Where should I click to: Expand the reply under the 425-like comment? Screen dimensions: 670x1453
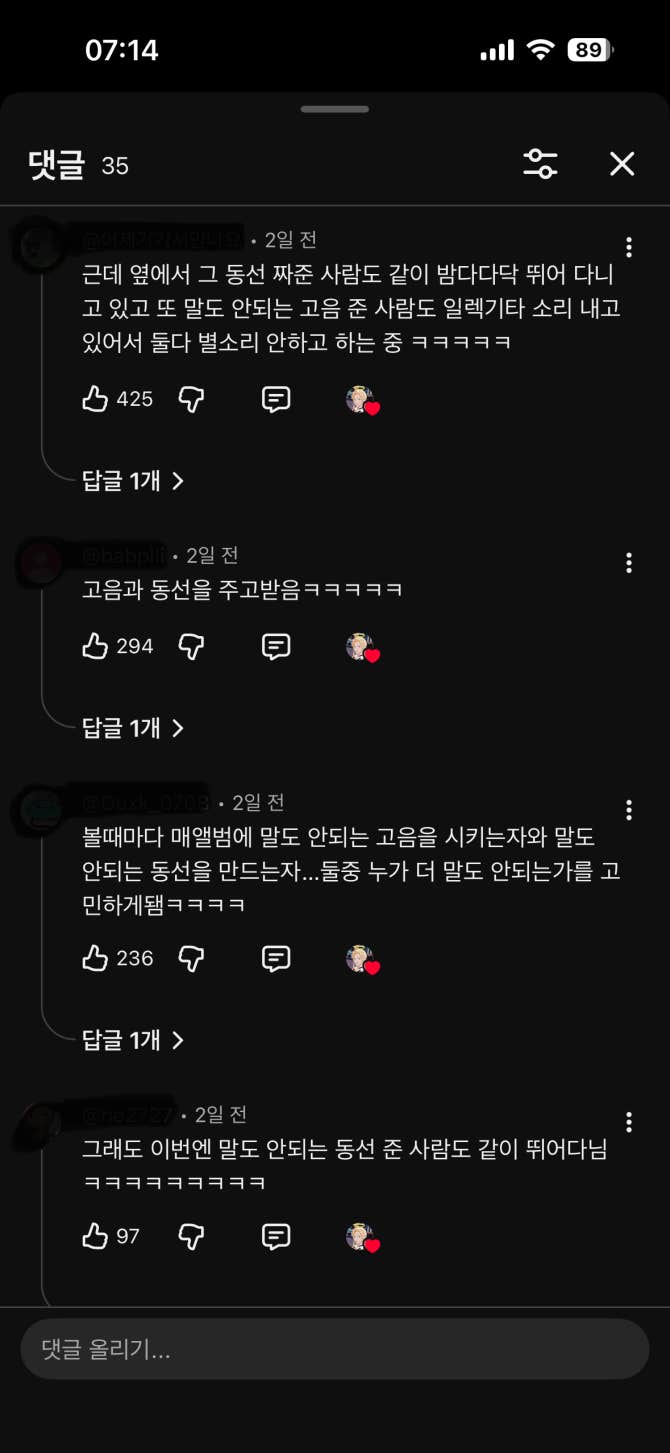pos(133,481)
